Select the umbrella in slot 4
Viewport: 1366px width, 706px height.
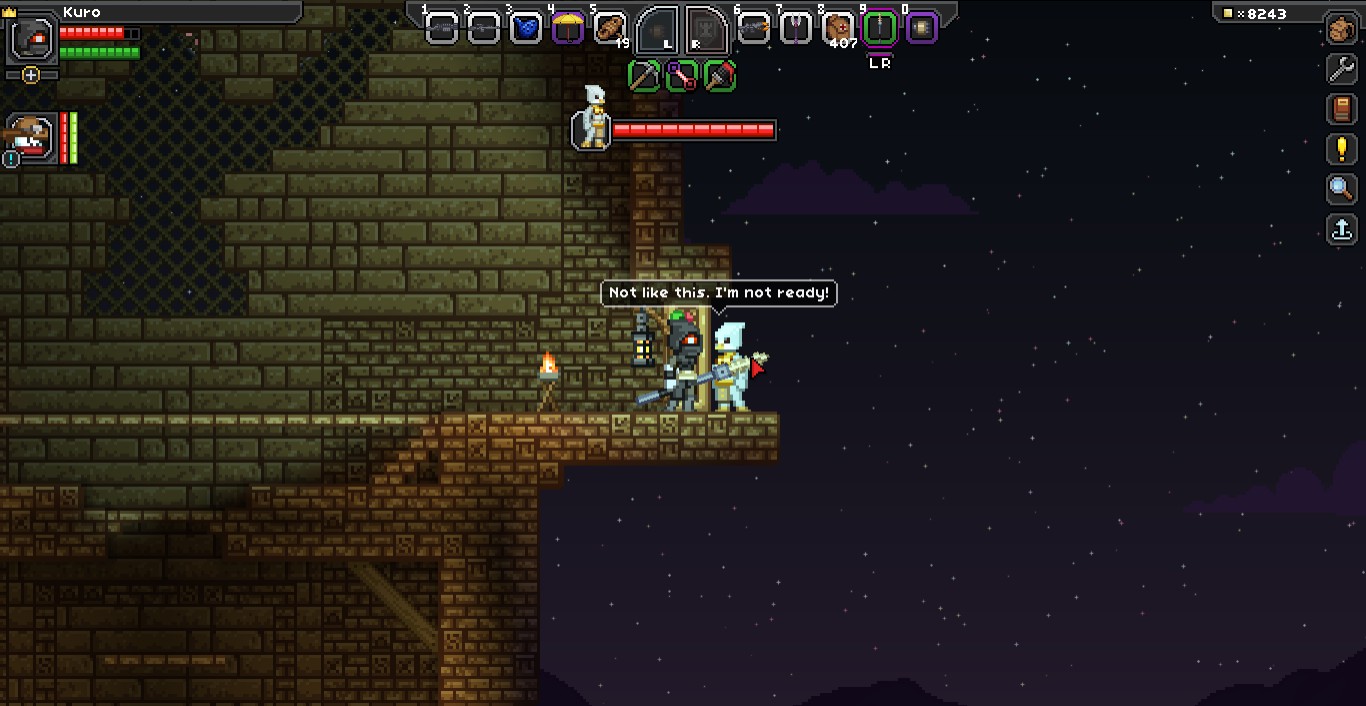coord(568,28)
